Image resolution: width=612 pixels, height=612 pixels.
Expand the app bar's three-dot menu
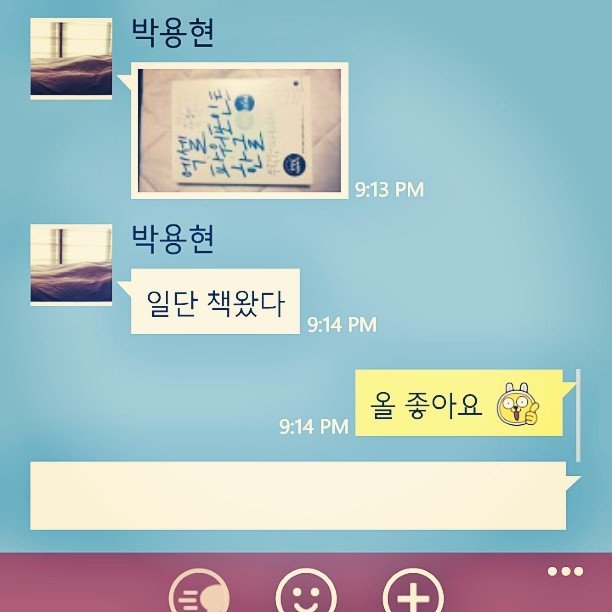click(x=565, y=572)
